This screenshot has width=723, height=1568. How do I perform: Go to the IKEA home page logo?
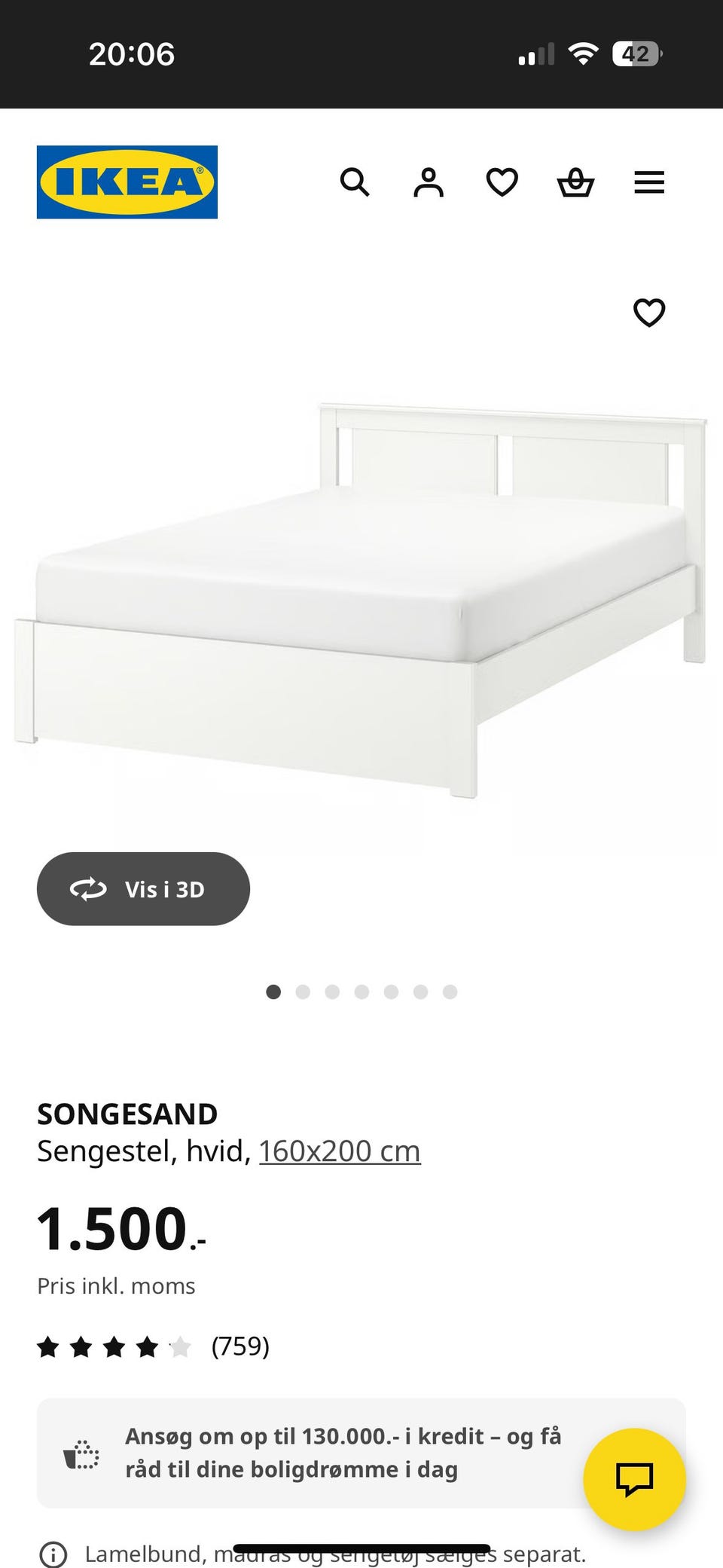click(x=127, y=182)
